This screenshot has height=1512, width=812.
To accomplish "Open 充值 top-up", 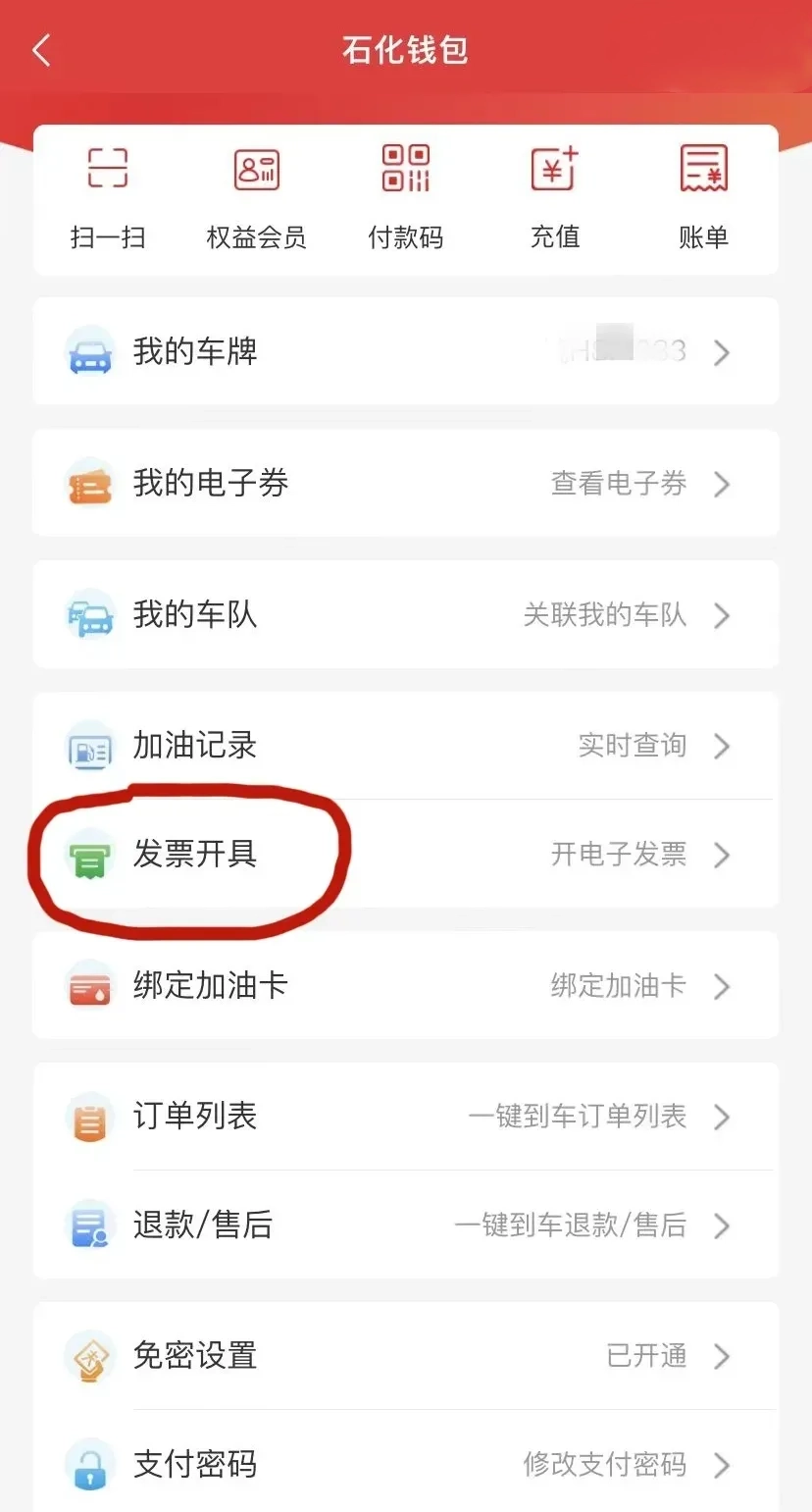I will [554, 194].
